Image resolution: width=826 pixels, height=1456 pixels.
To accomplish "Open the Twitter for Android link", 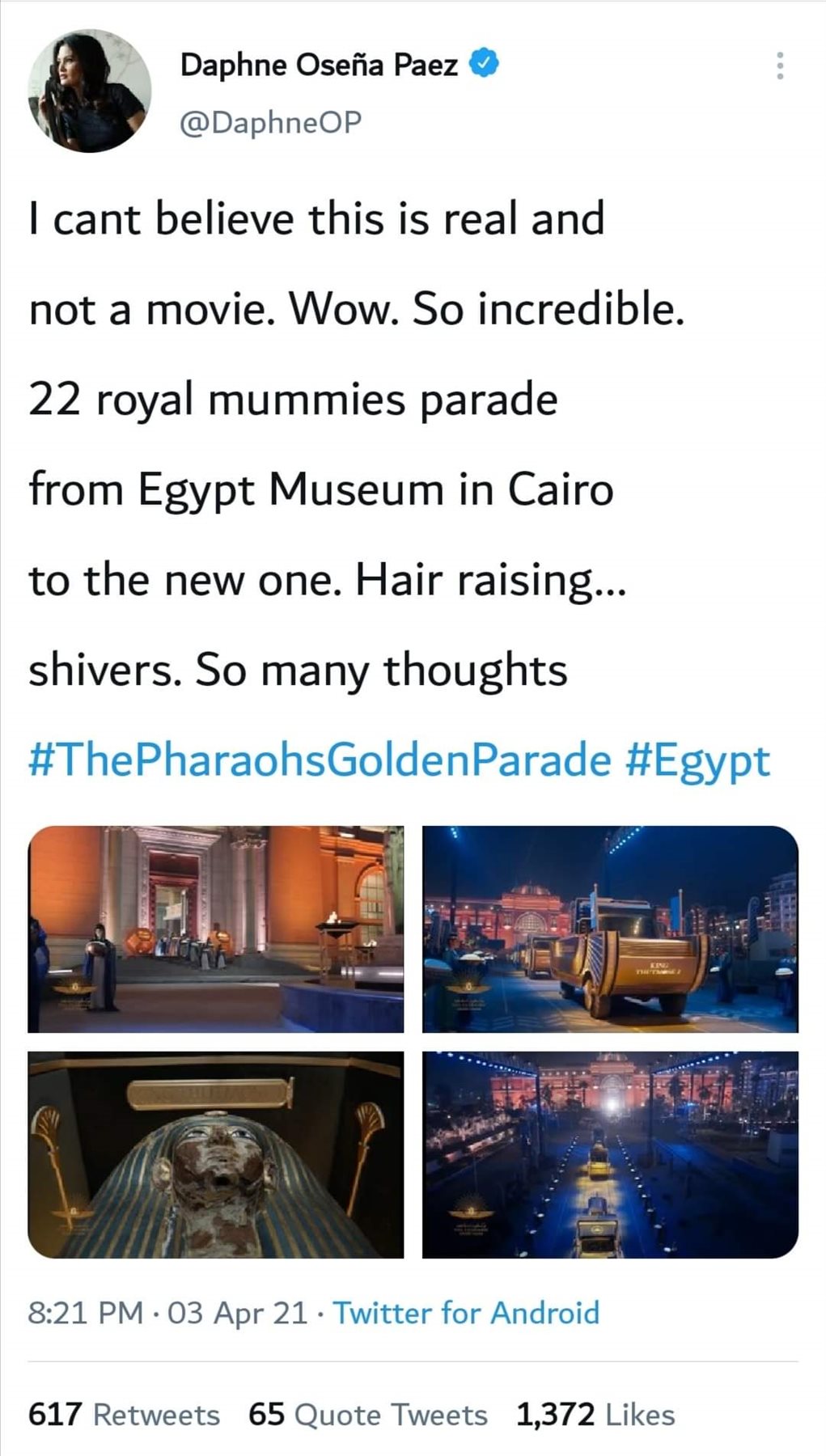I will (466, 1312).
